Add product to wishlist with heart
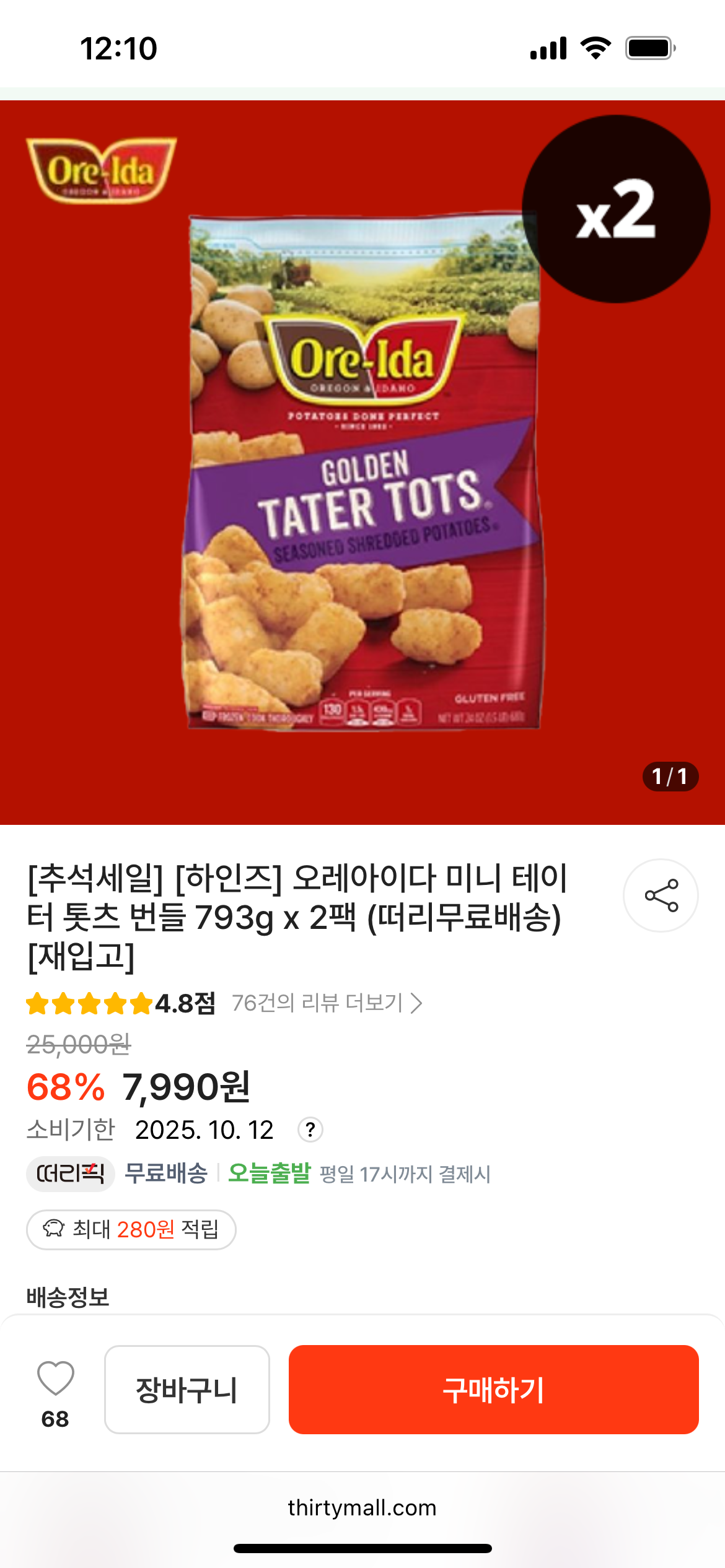This screenshot has width=725, height=1568. [x=55, y=1378]
